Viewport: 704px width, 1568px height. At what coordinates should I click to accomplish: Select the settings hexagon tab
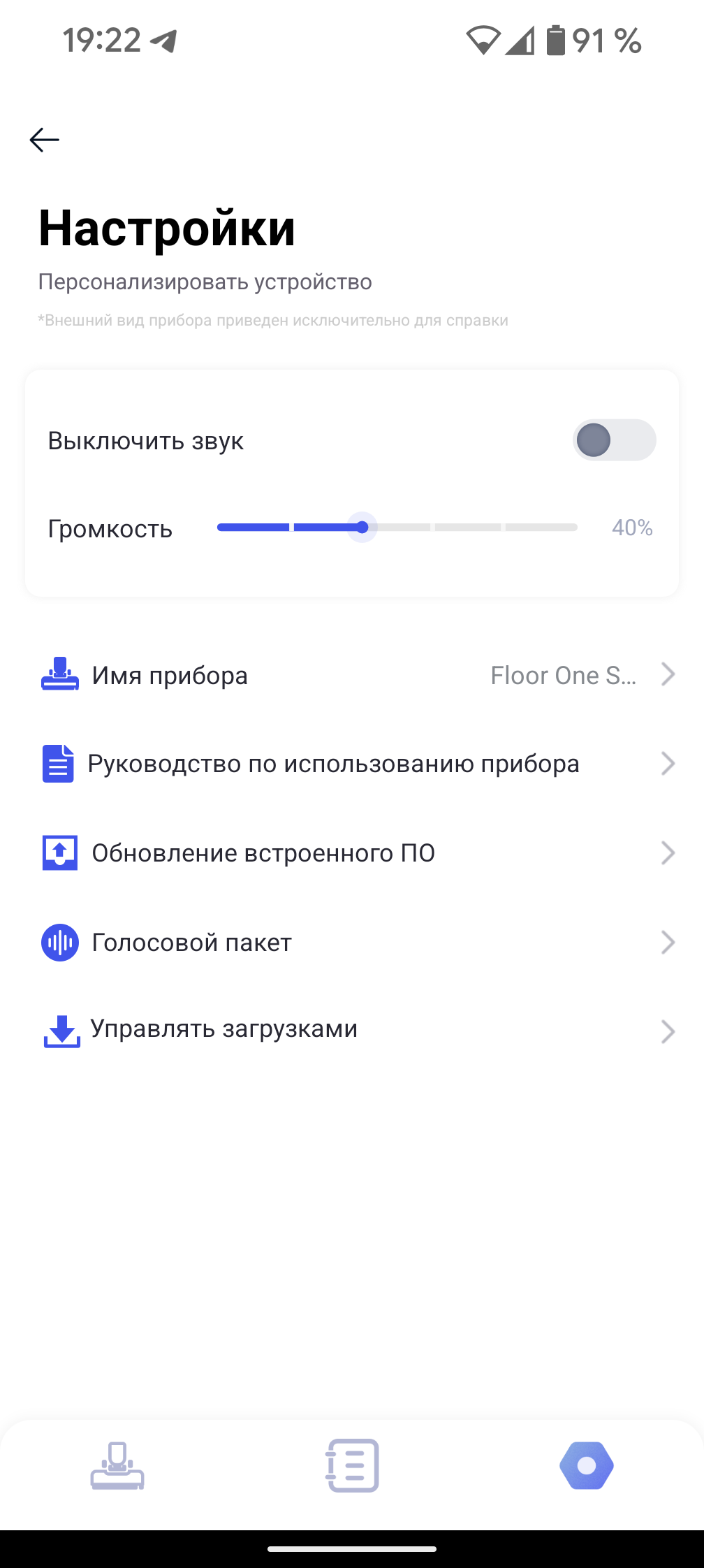click(587, 1465)
